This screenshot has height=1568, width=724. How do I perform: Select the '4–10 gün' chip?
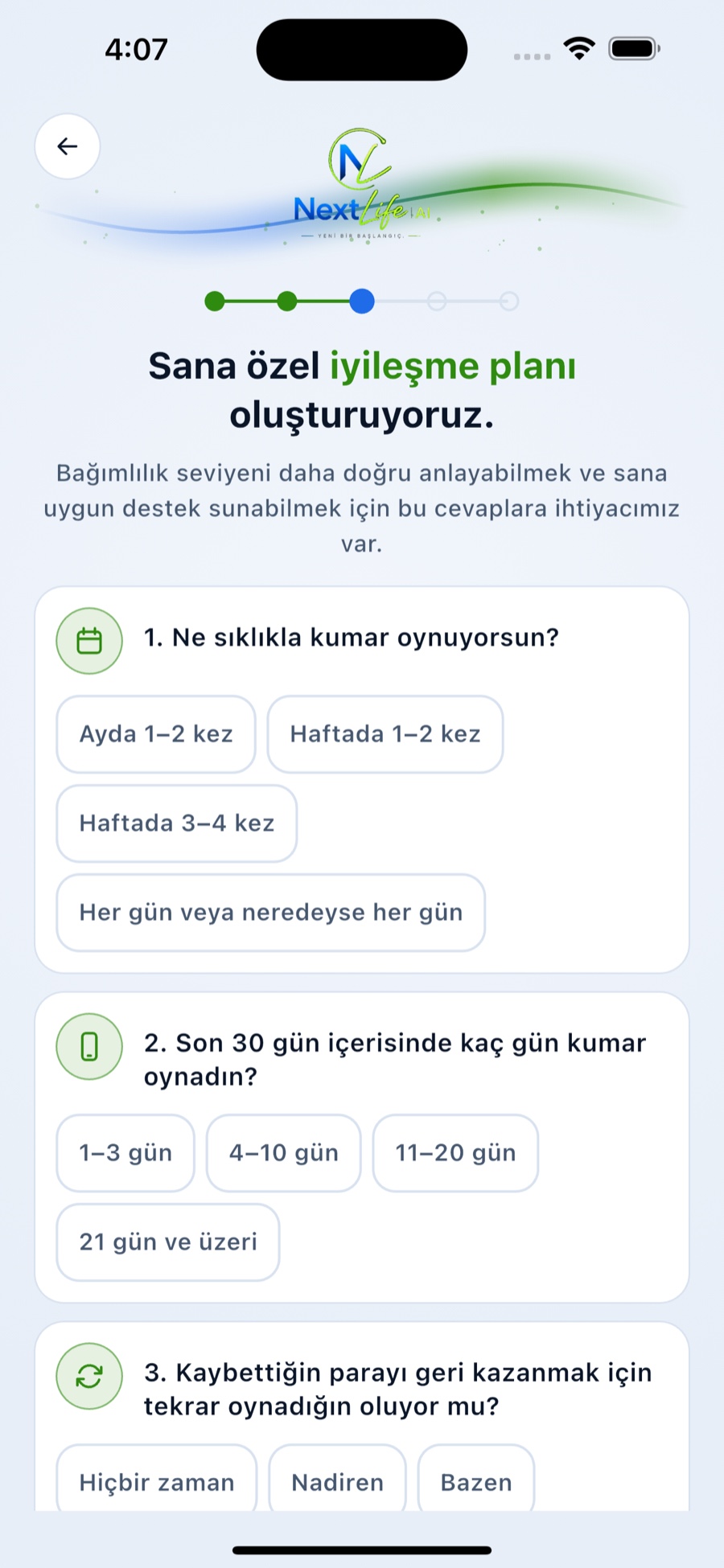[x=284, y=1153]
